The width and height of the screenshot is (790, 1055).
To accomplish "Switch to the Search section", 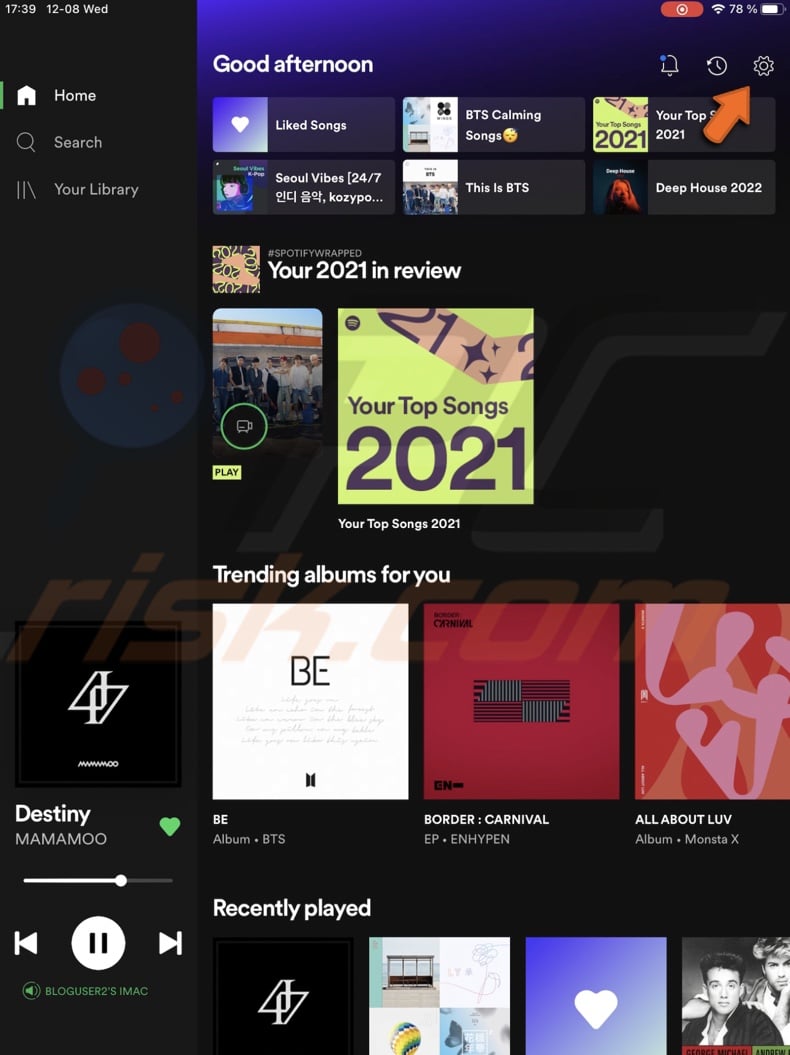I will point(78,142).
